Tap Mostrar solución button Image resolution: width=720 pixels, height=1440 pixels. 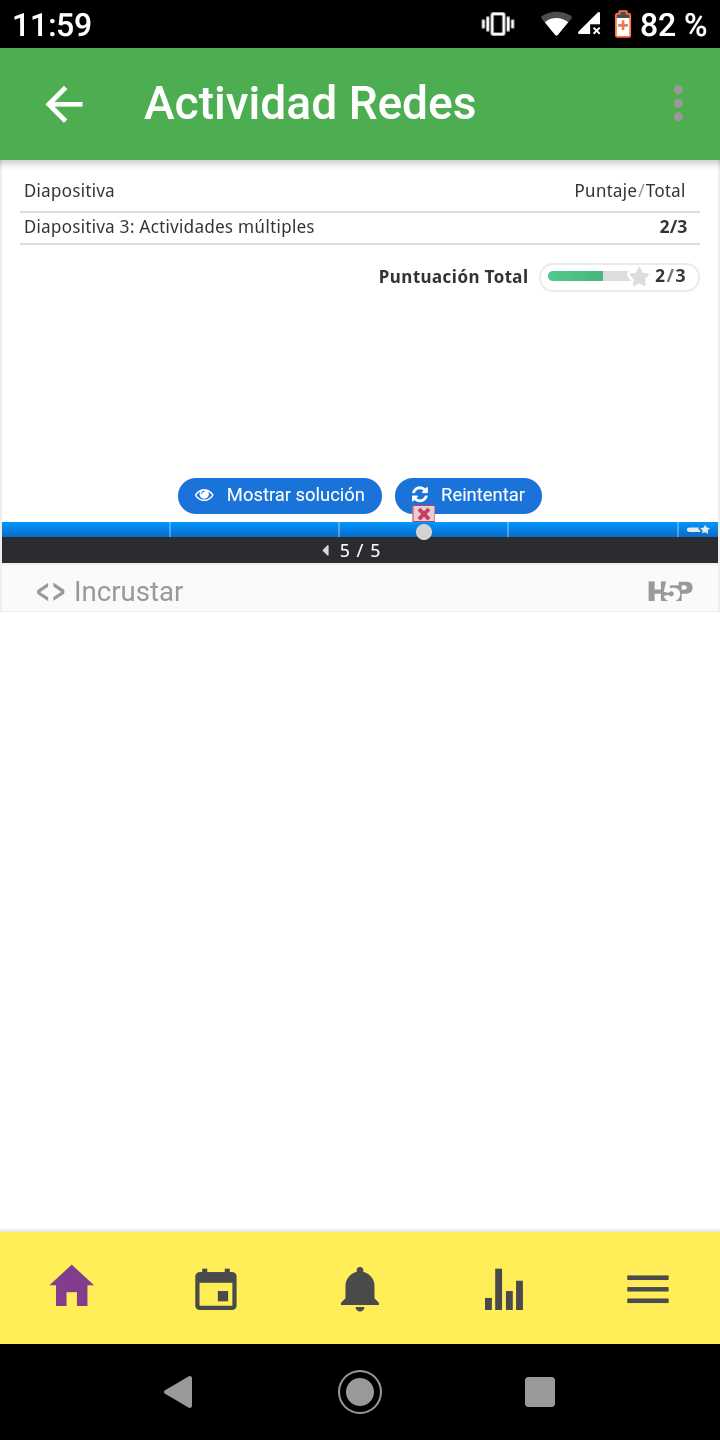point(280,495)
